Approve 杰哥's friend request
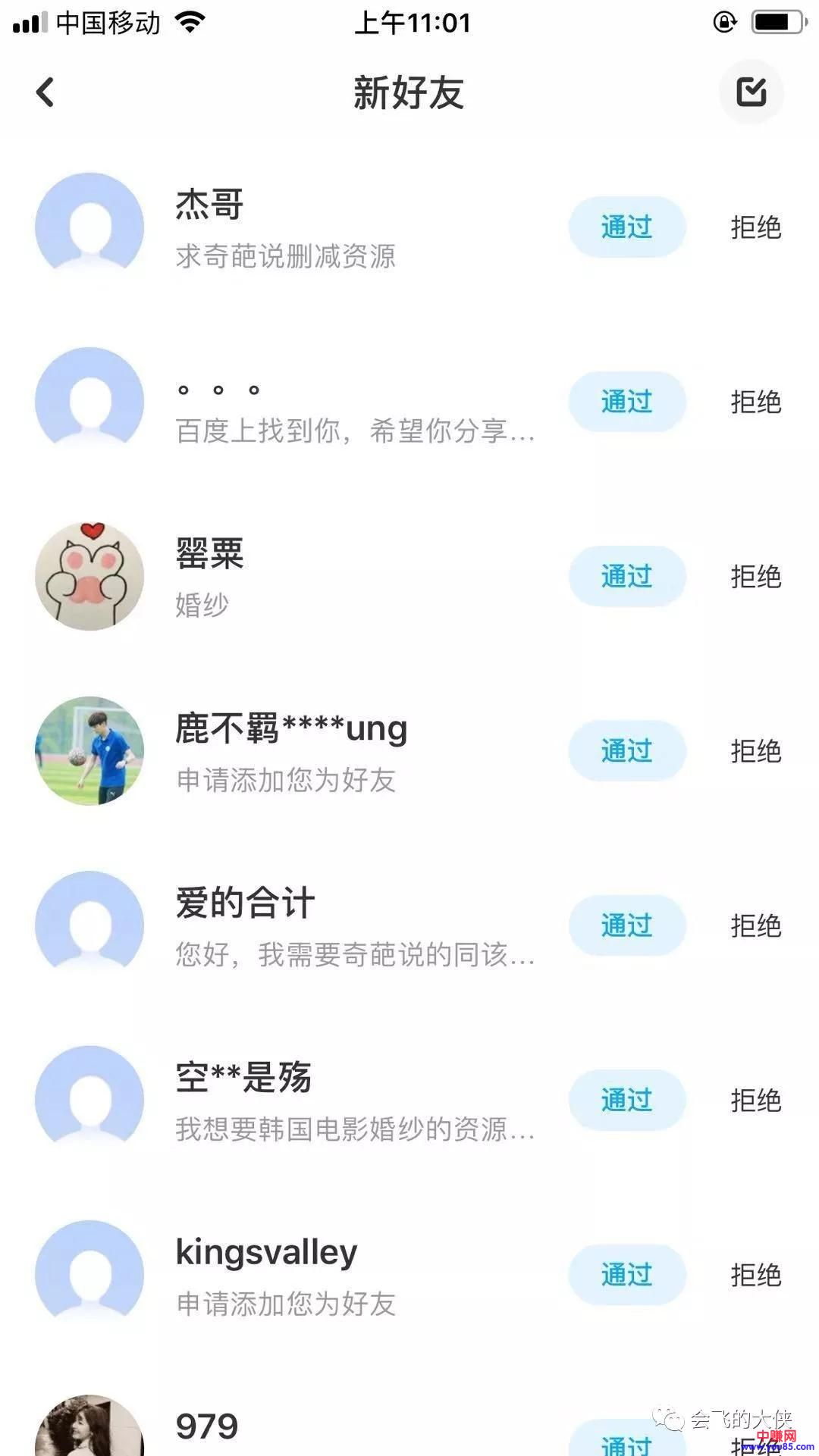The width and height of the screenshot is (819, 1456). [626, 227]
